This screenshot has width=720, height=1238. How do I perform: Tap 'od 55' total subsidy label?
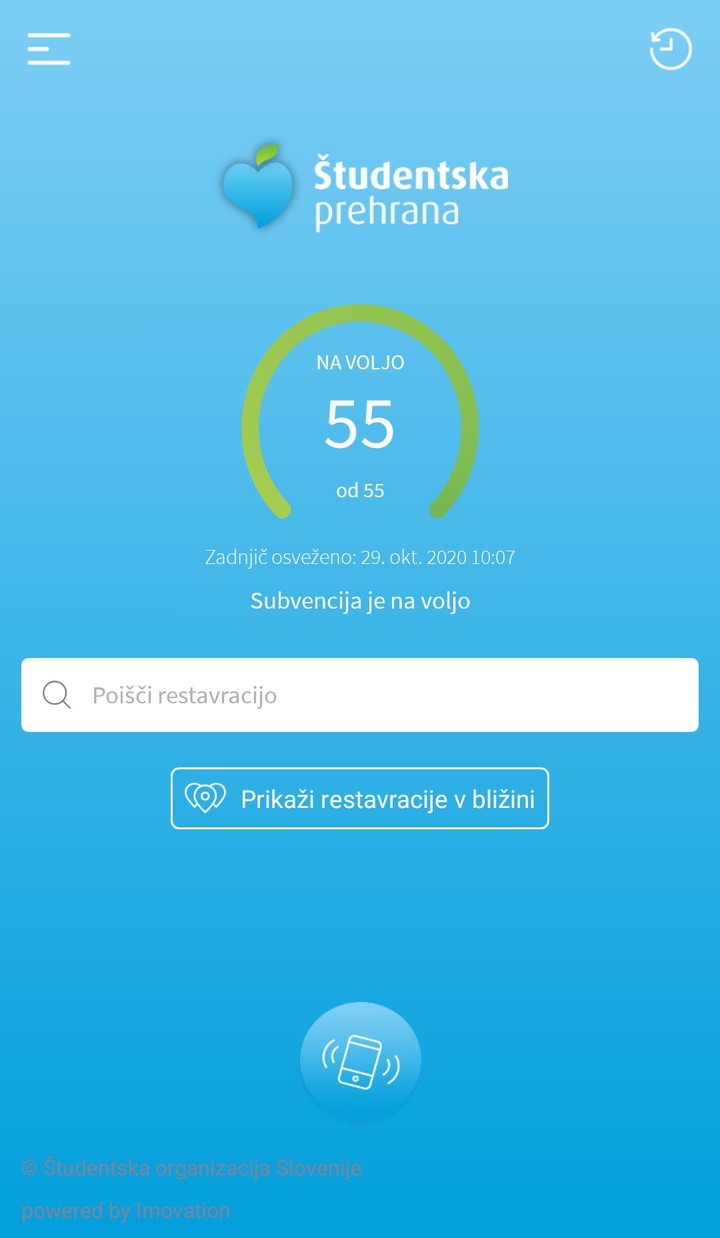[360, 490]
